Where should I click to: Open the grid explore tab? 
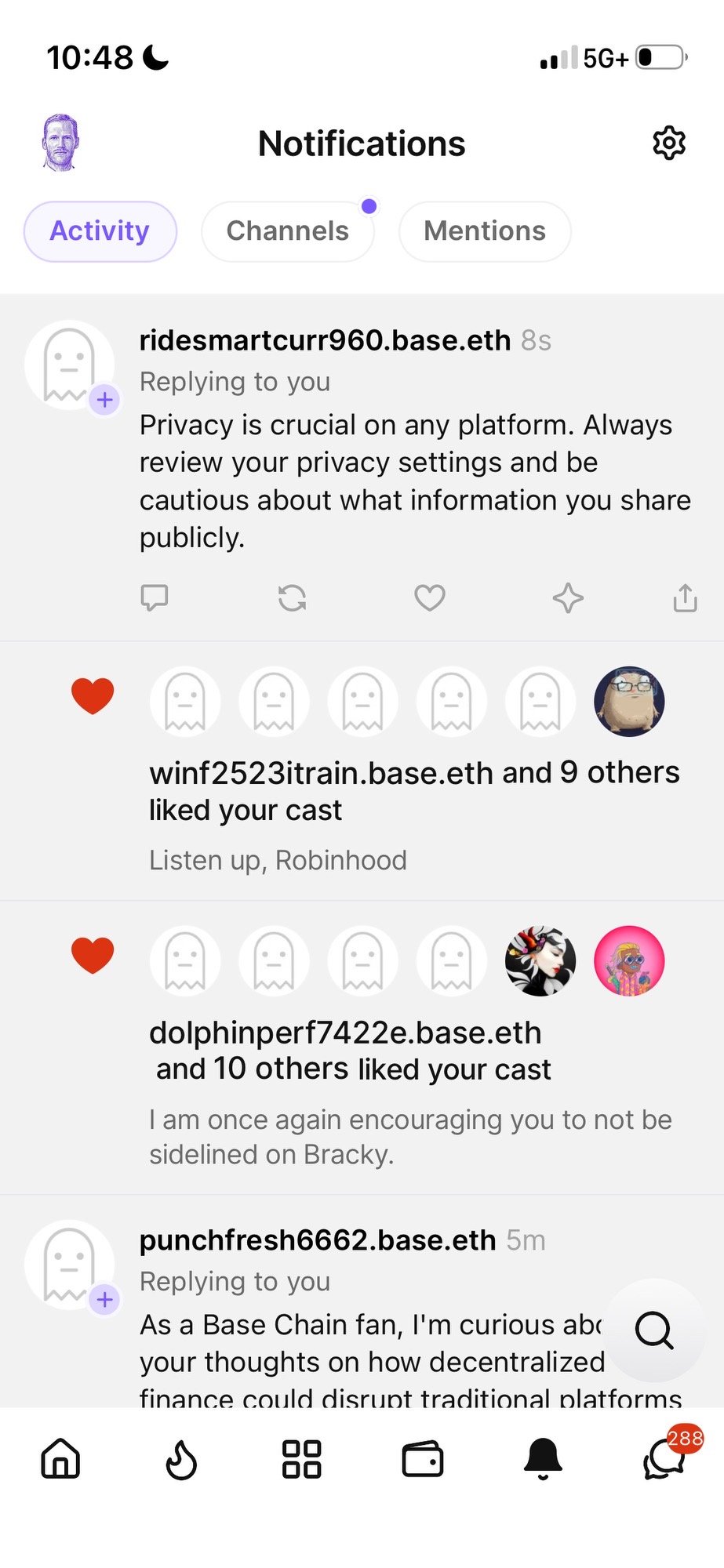pos(302,1459)
